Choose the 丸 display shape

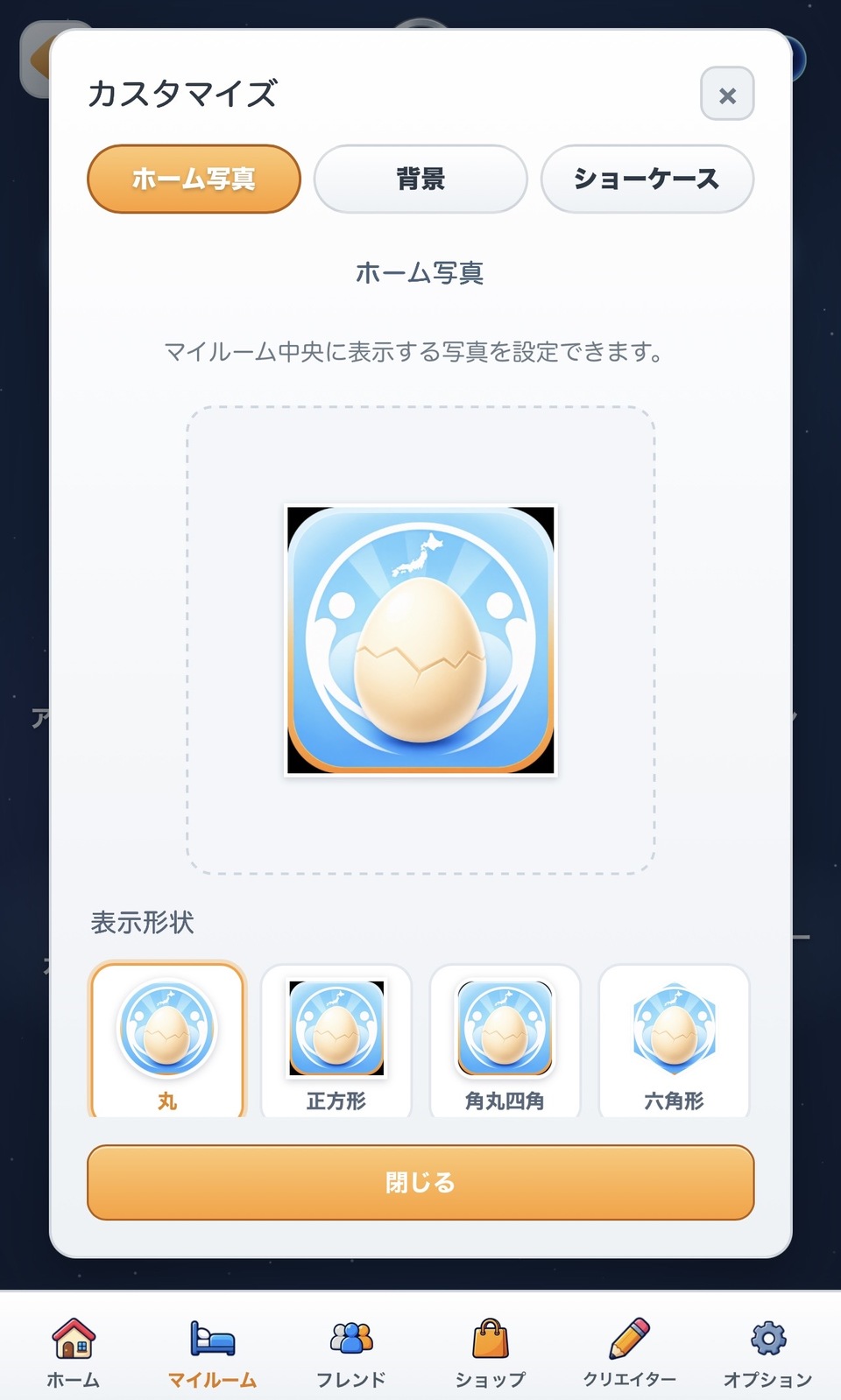167,1040
